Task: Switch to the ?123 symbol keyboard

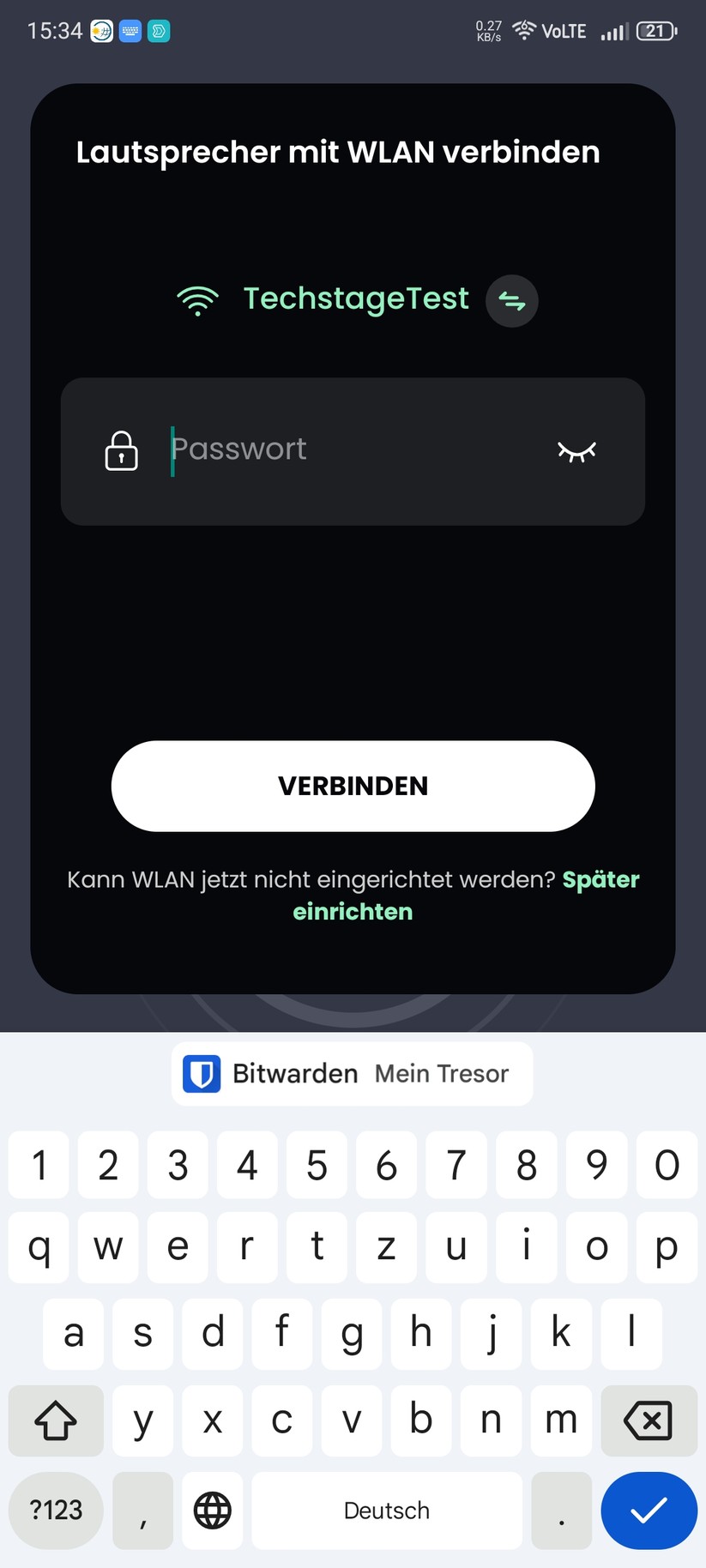Action: pyautogui.click(x=55, y=1511)
